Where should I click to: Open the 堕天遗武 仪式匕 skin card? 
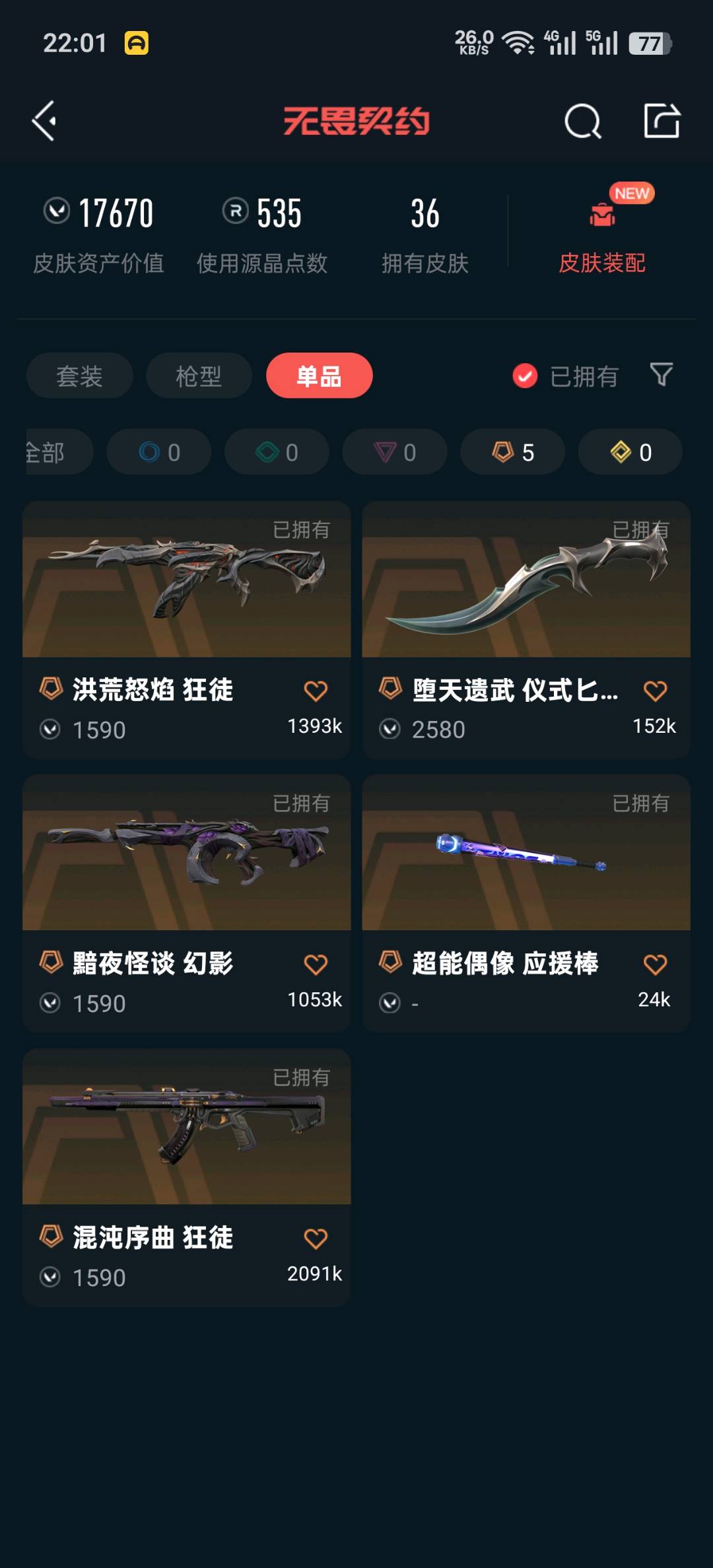point(526,630)
